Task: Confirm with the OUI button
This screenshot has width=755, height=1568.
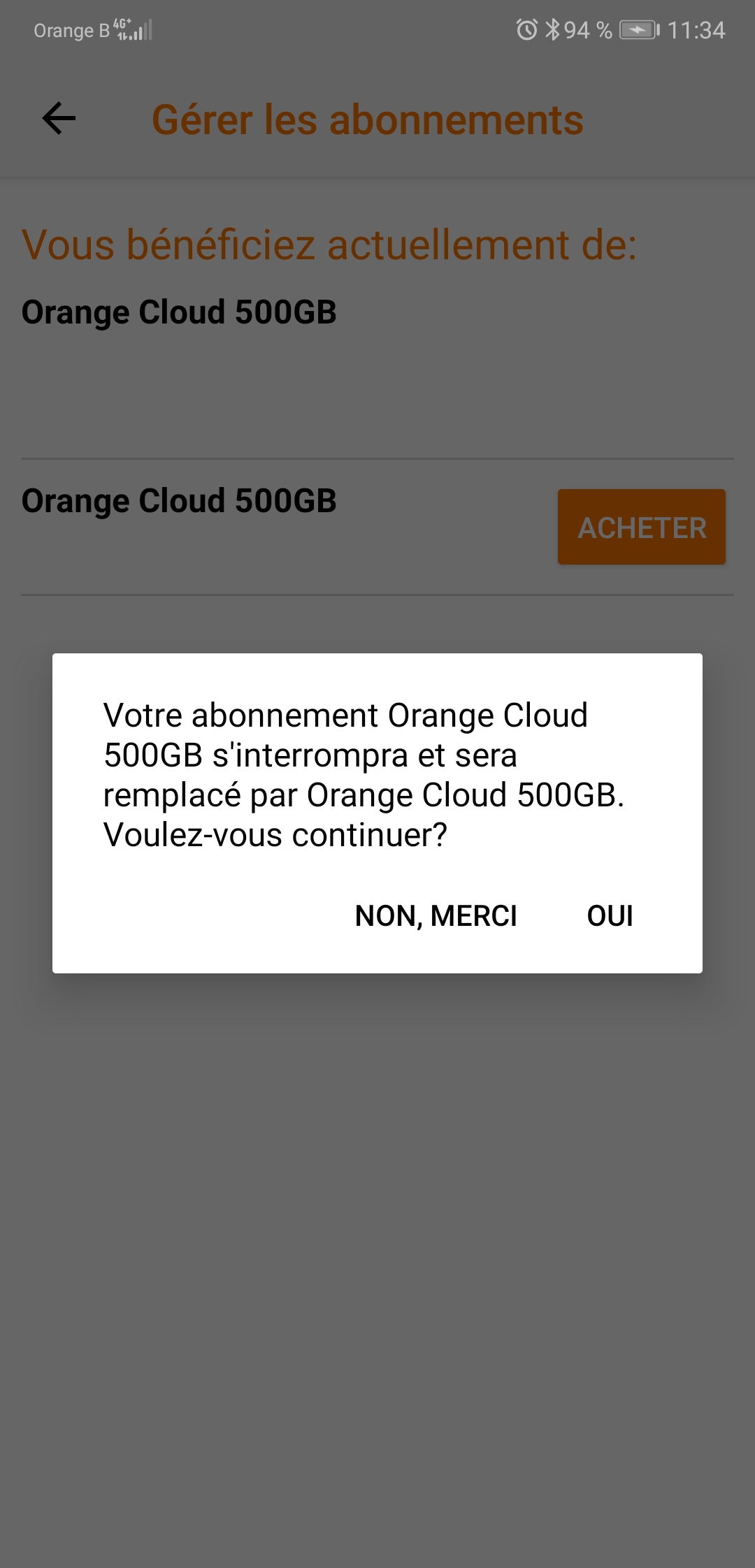Action: coord(610,915)
